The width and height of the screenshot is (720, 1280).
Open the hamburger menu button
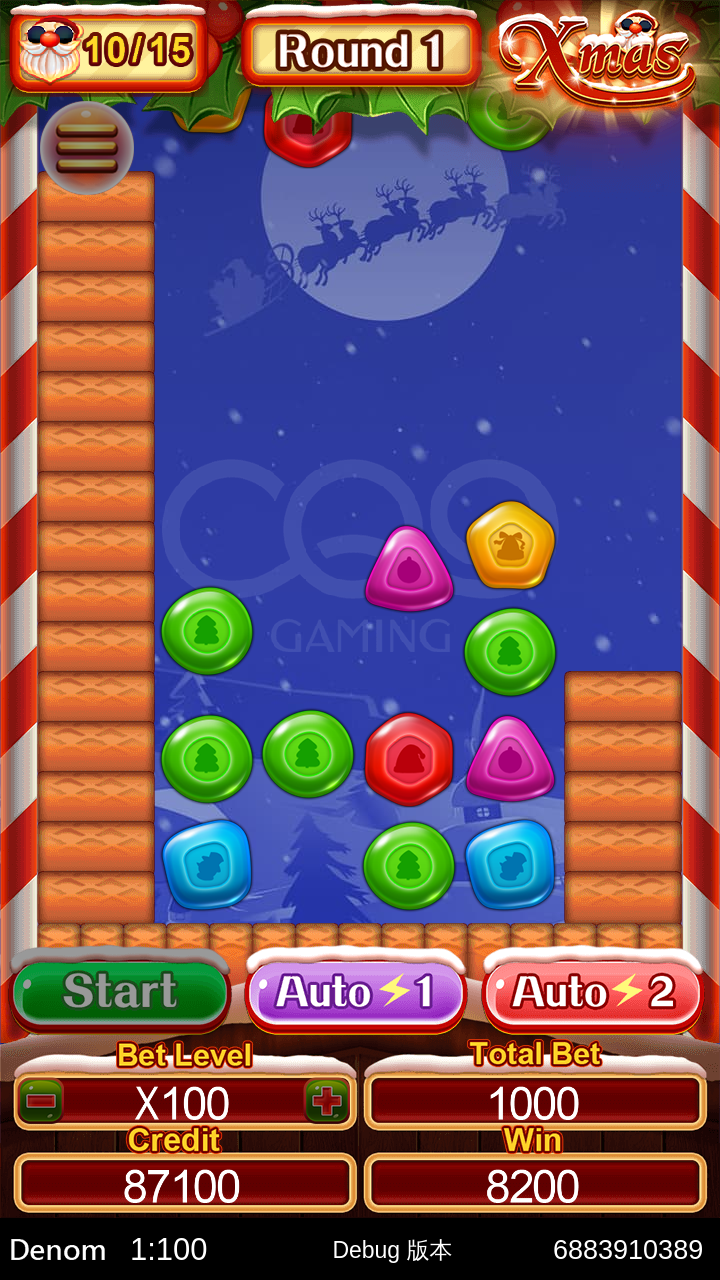(86, 148)
